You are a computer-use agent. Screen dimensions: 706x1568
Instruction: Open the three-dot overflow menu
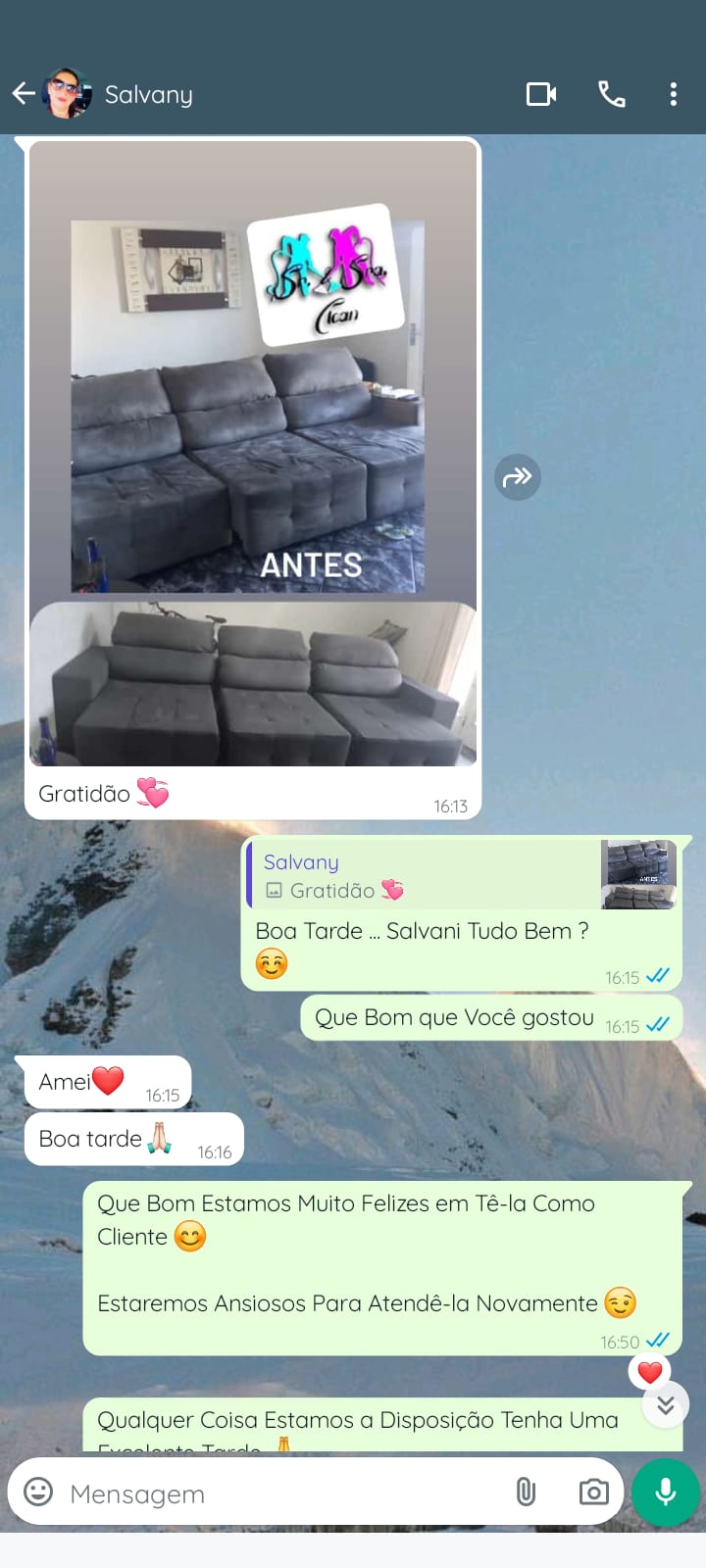(x=673, y=94)
